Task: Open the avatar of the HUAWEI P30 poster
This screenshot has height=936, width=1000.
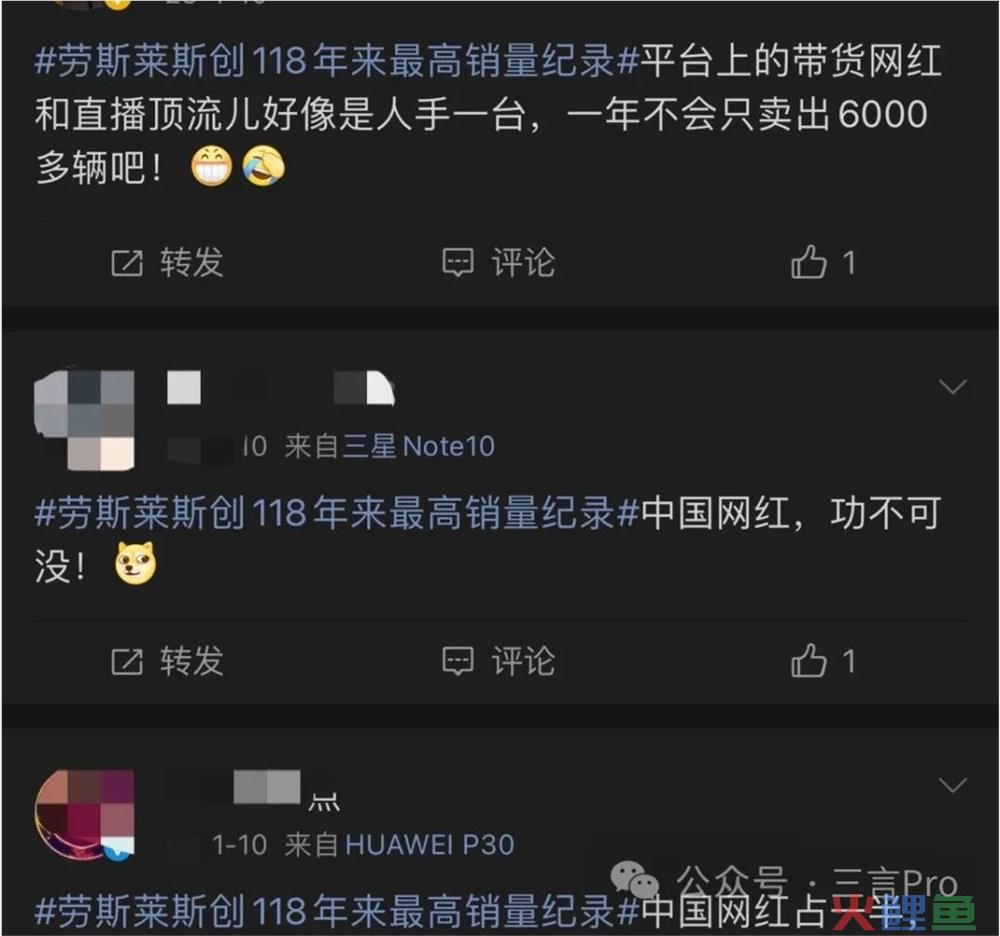Action: pyautogui.click(x=84, y=814)
